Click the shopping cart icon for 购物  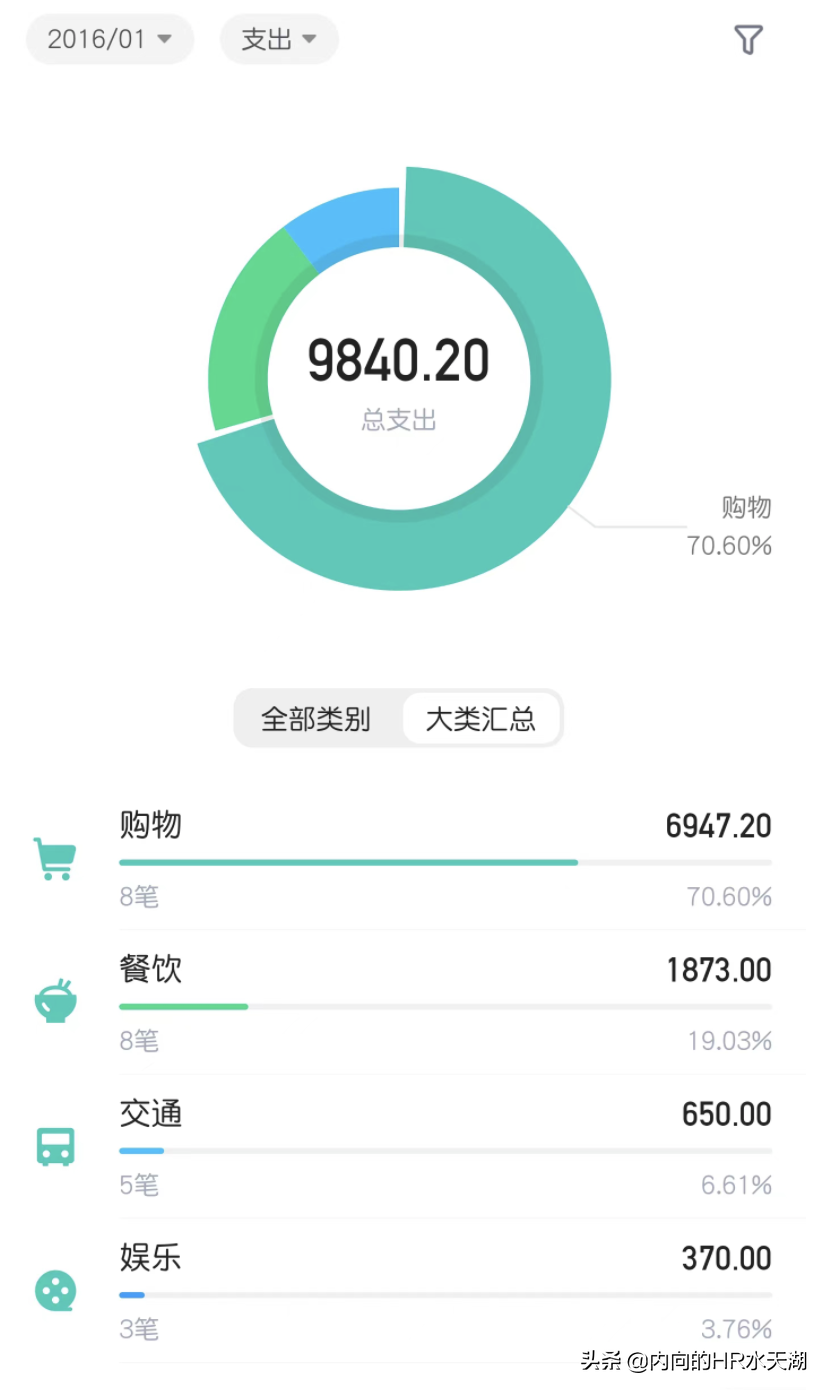point(54,858)
